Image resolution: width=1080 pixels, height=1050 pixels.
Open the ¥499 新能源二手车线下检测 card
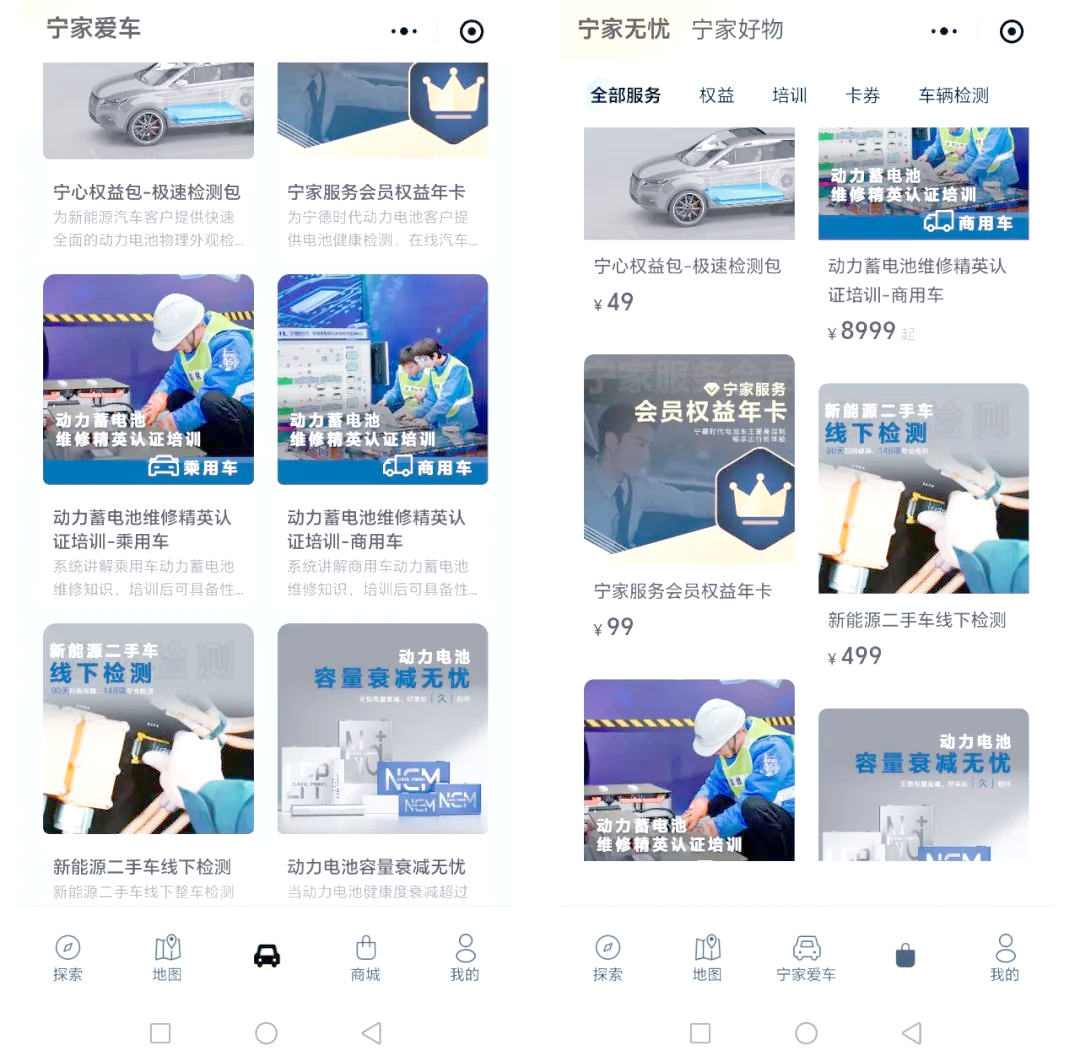(x=922, y=520)
